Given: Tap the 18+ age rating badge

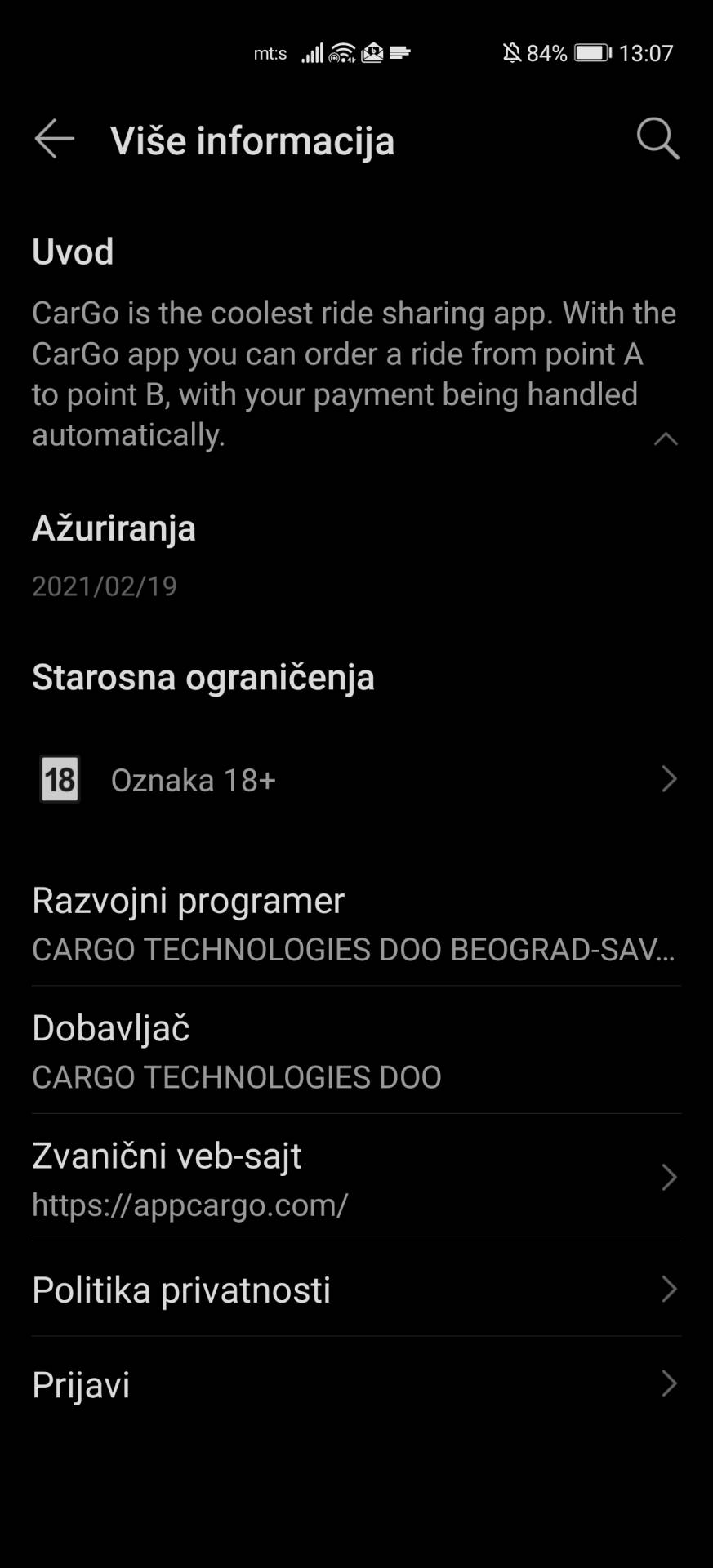Looking at the screenshot, I should tap(59, 778).
